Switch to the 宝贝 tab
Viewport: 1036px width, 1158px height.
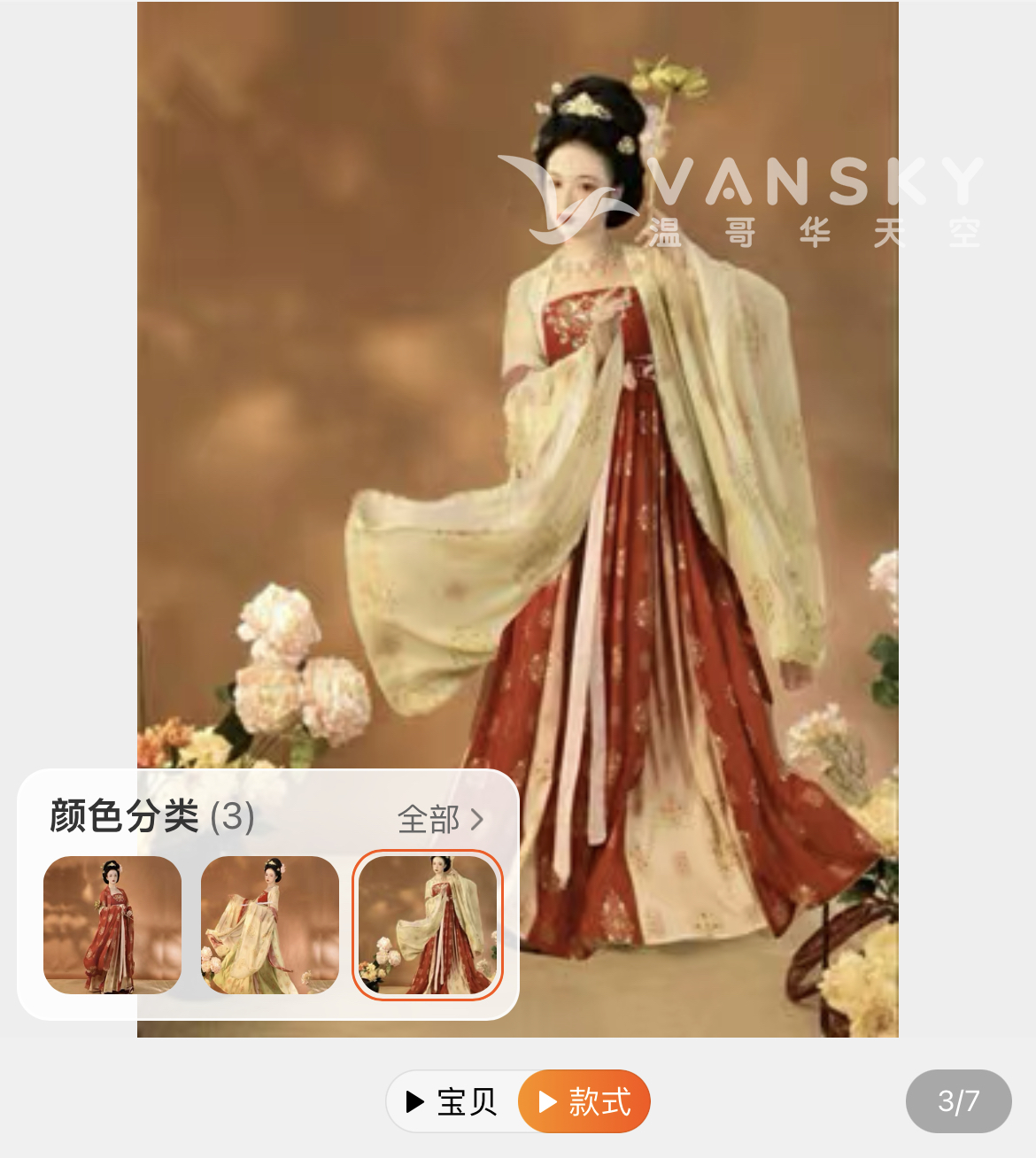point(452,1102)
